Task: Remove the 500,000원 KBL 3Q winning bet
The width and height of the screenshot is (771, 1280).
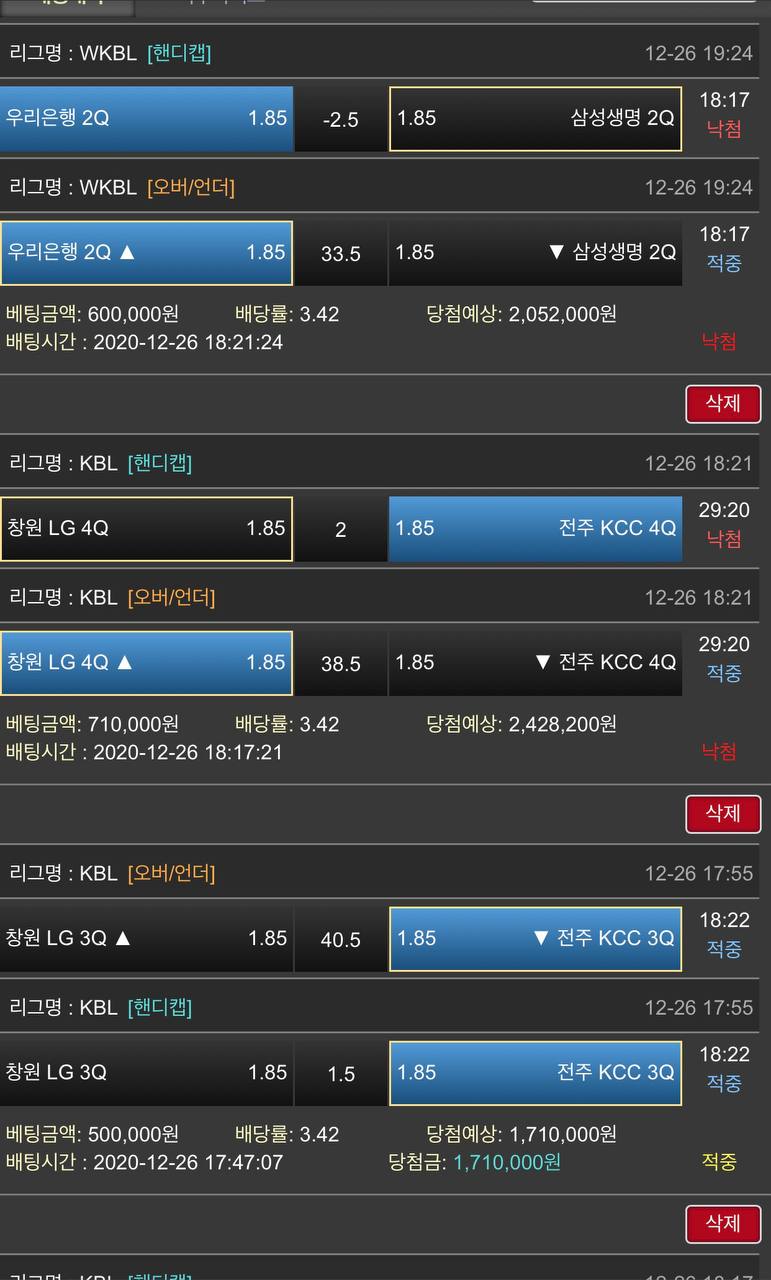Action: (722, 1224)
